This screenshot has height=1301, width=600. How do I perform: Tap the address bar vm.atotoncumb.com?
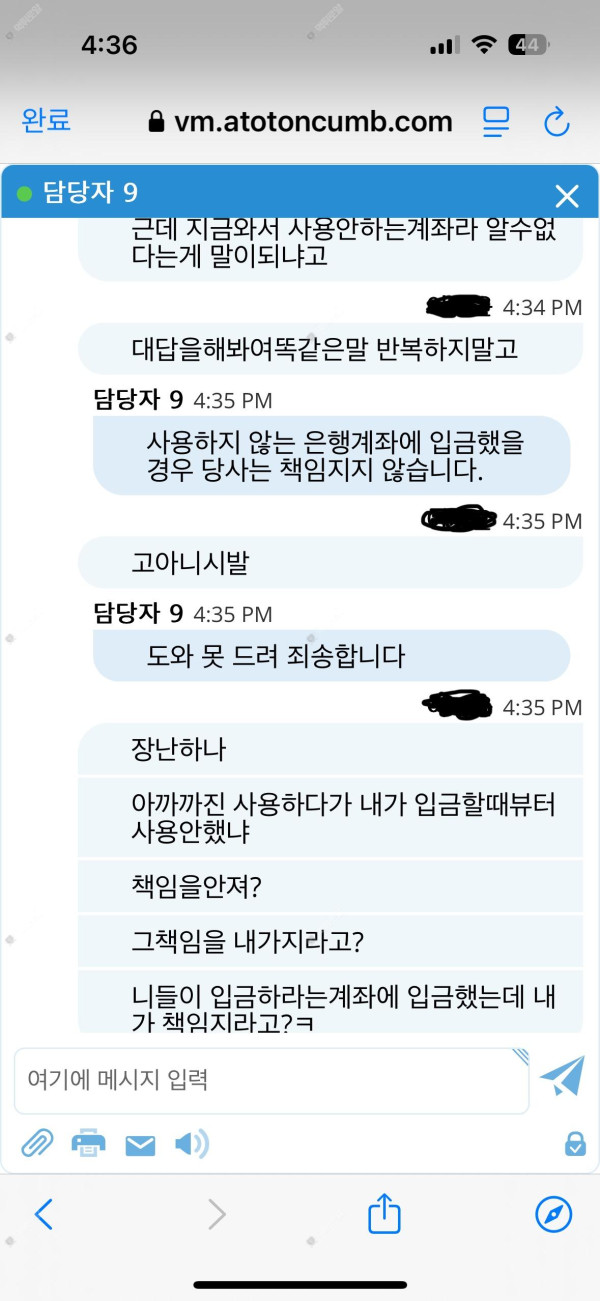pos(300,122)
